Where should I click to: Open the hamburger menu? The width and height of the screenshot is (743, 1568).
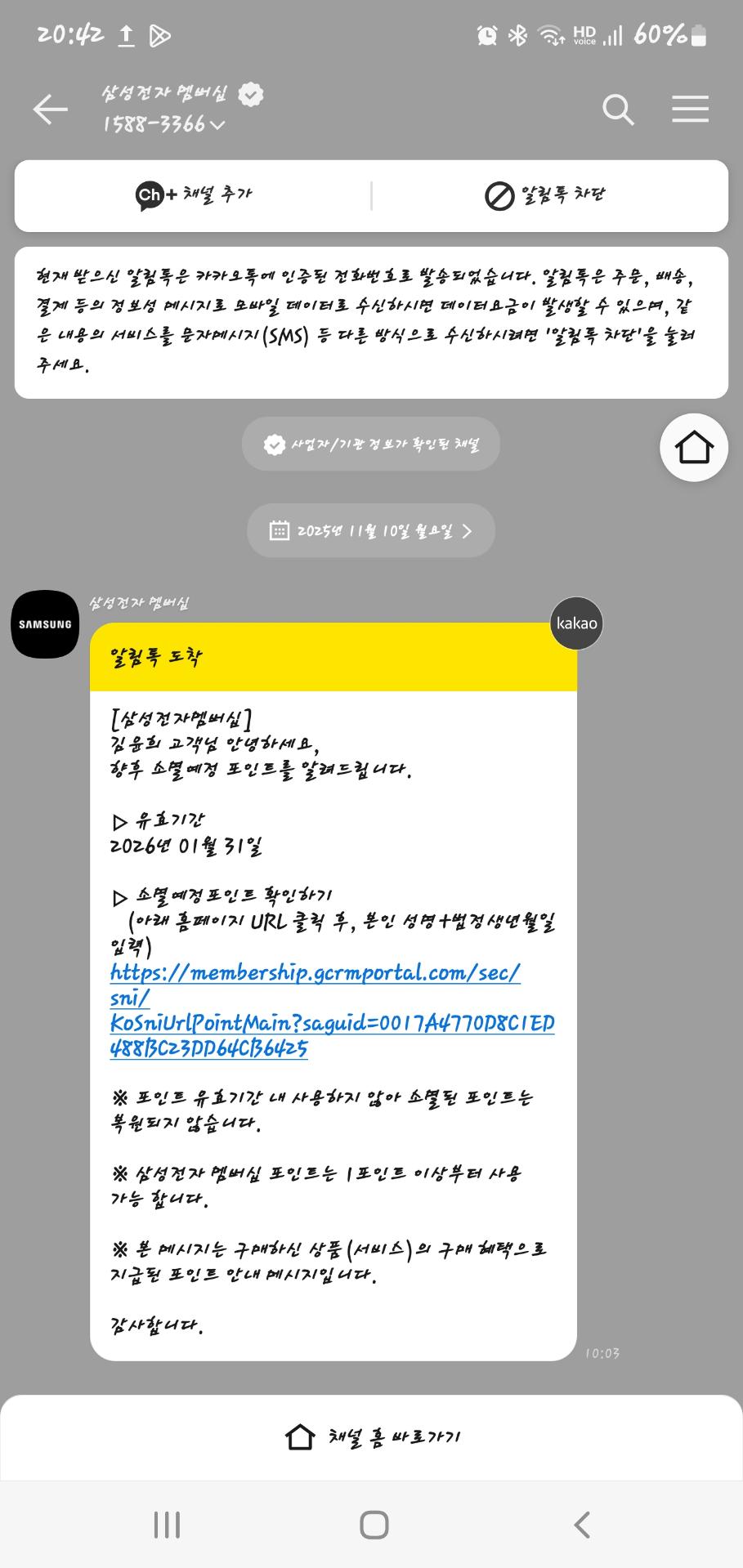coord(690,109)
